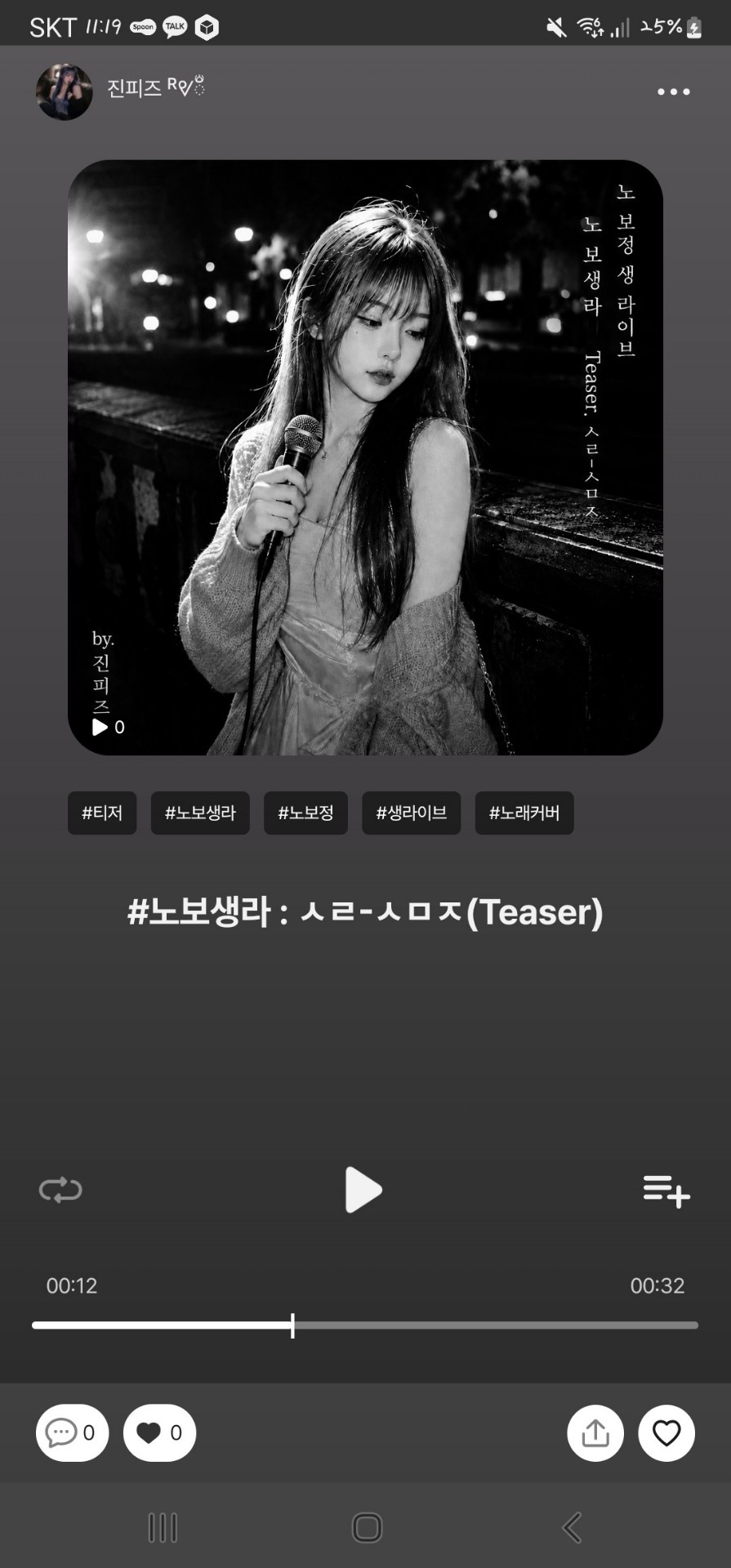Share this cast

tap(595, 1432)
